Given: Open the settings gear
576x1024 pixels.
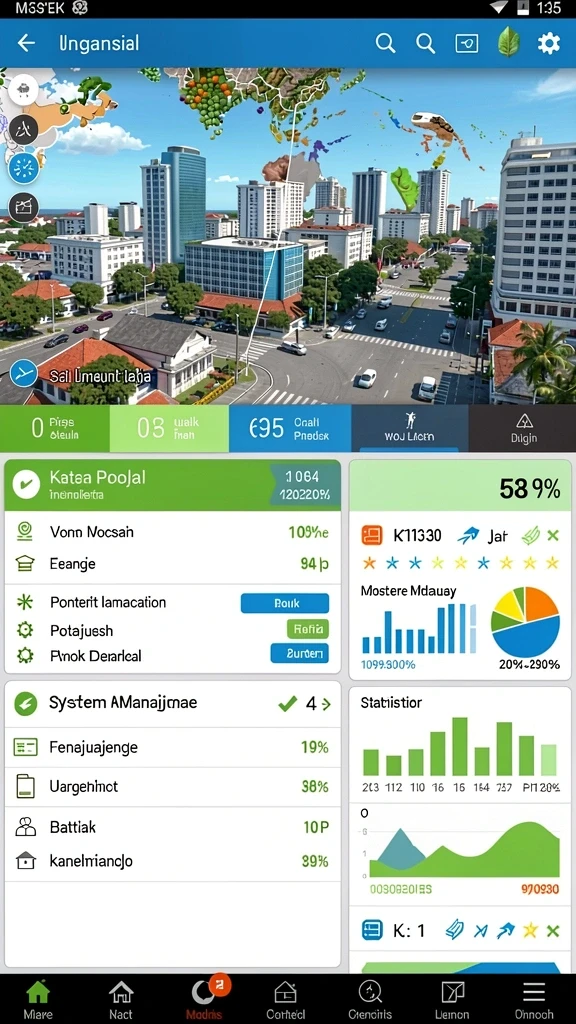Looking at the screenshot, I should [x=549, y=44].
